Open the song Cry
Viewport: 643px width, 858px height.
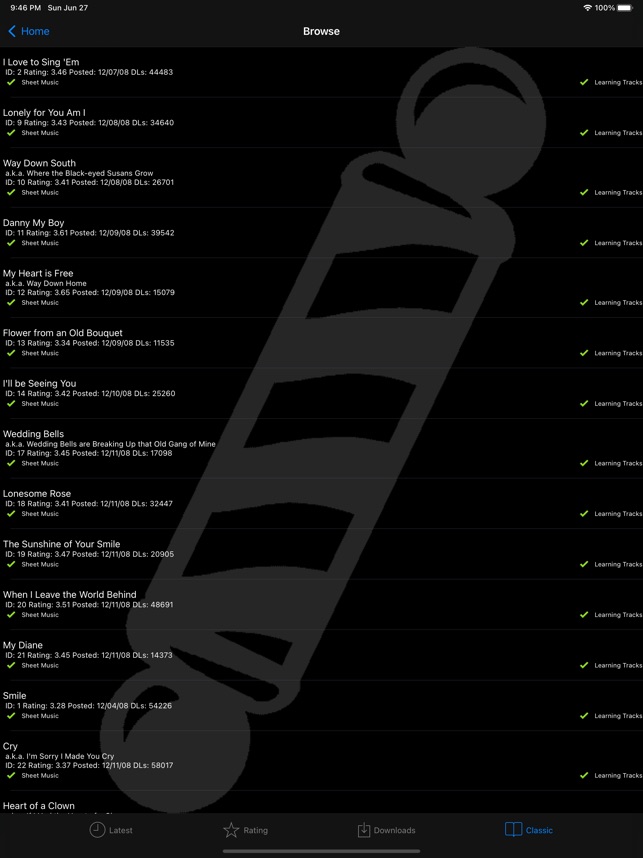click(11, 746)
